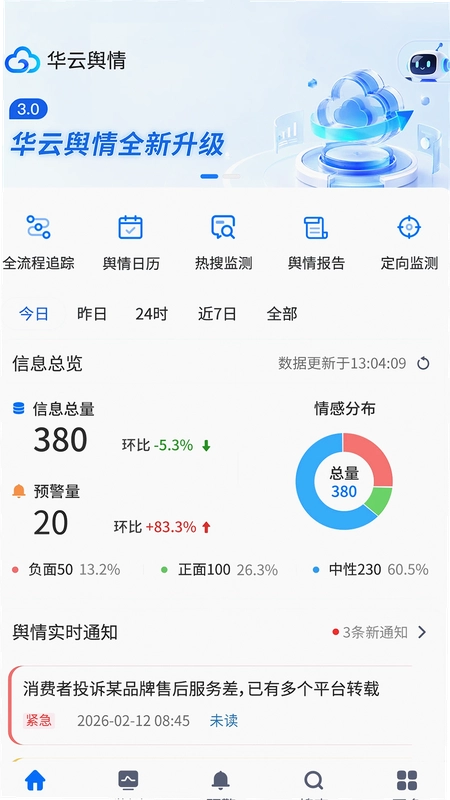Open 舆情日历 calendar

point(131,242)
